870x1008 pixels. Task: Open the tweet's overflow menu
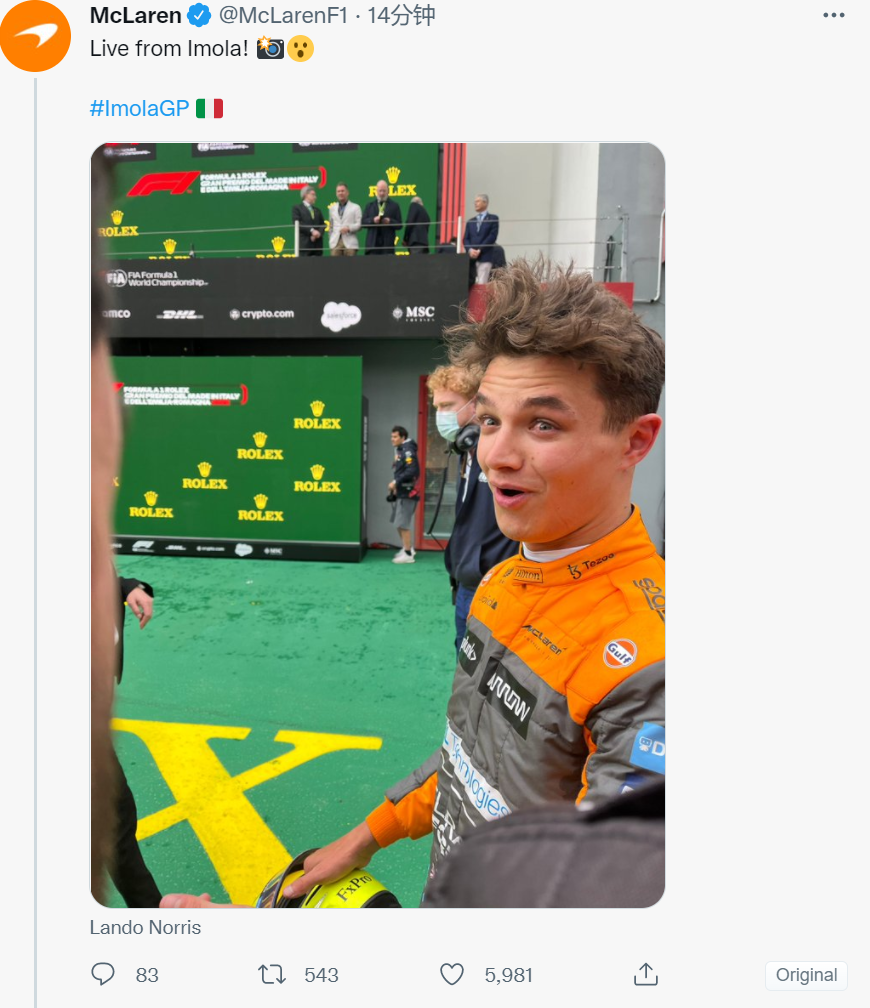click(x=833, y=15)
